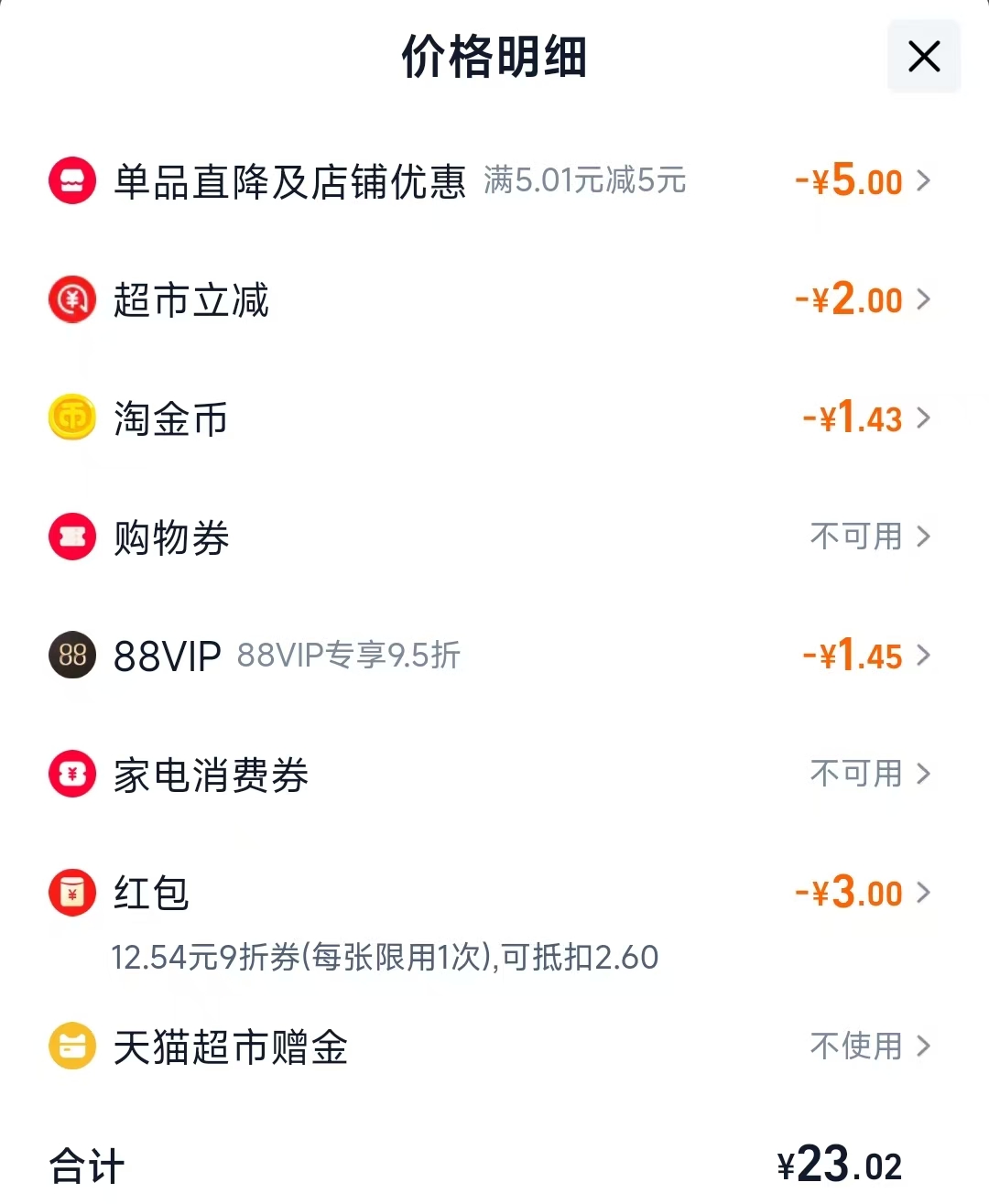The image size is (989, 1204).
Task: Click the 单品直降及店铺优惠 coupon icon
Action: pos(71,180)
